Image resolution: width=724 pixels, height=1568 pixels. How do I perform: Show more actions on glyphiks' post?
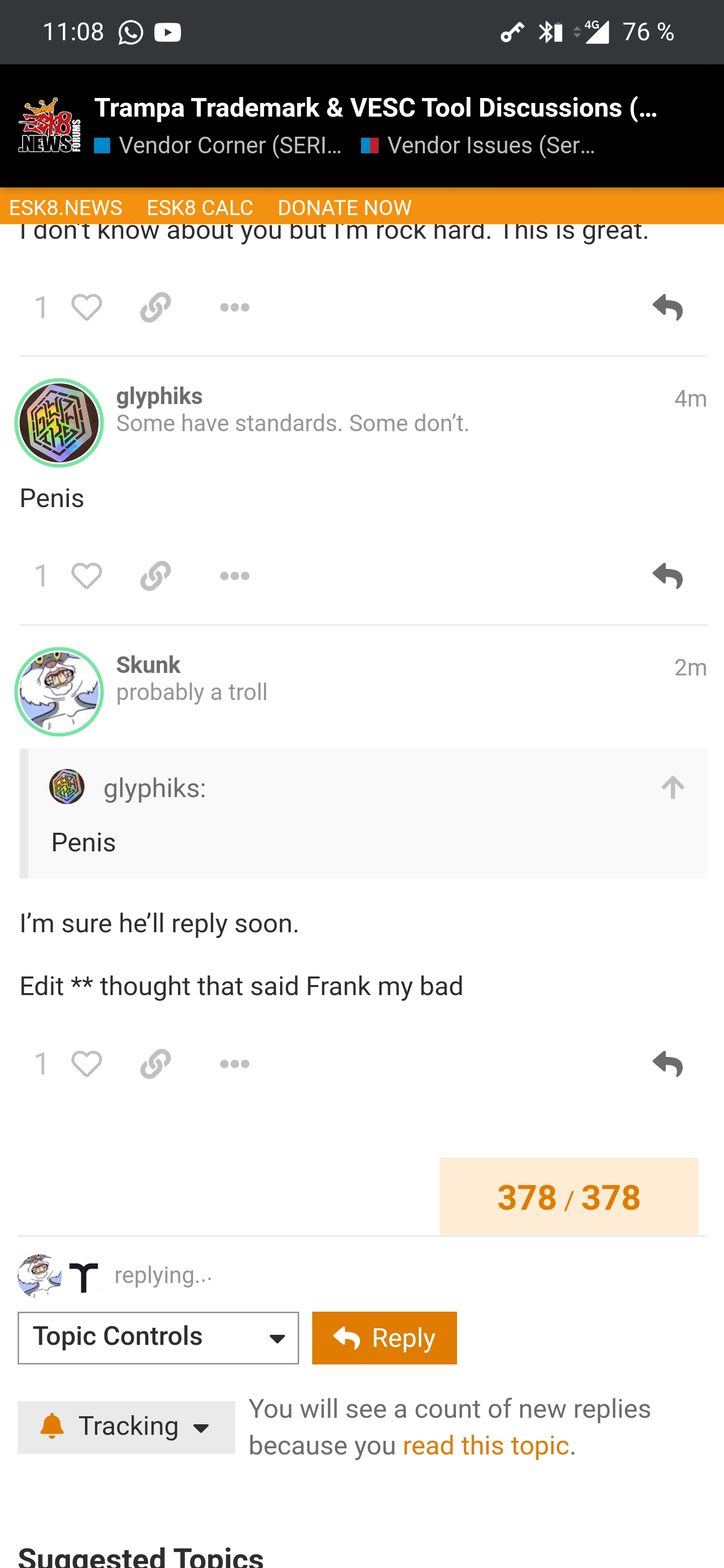tap(234, 576)
